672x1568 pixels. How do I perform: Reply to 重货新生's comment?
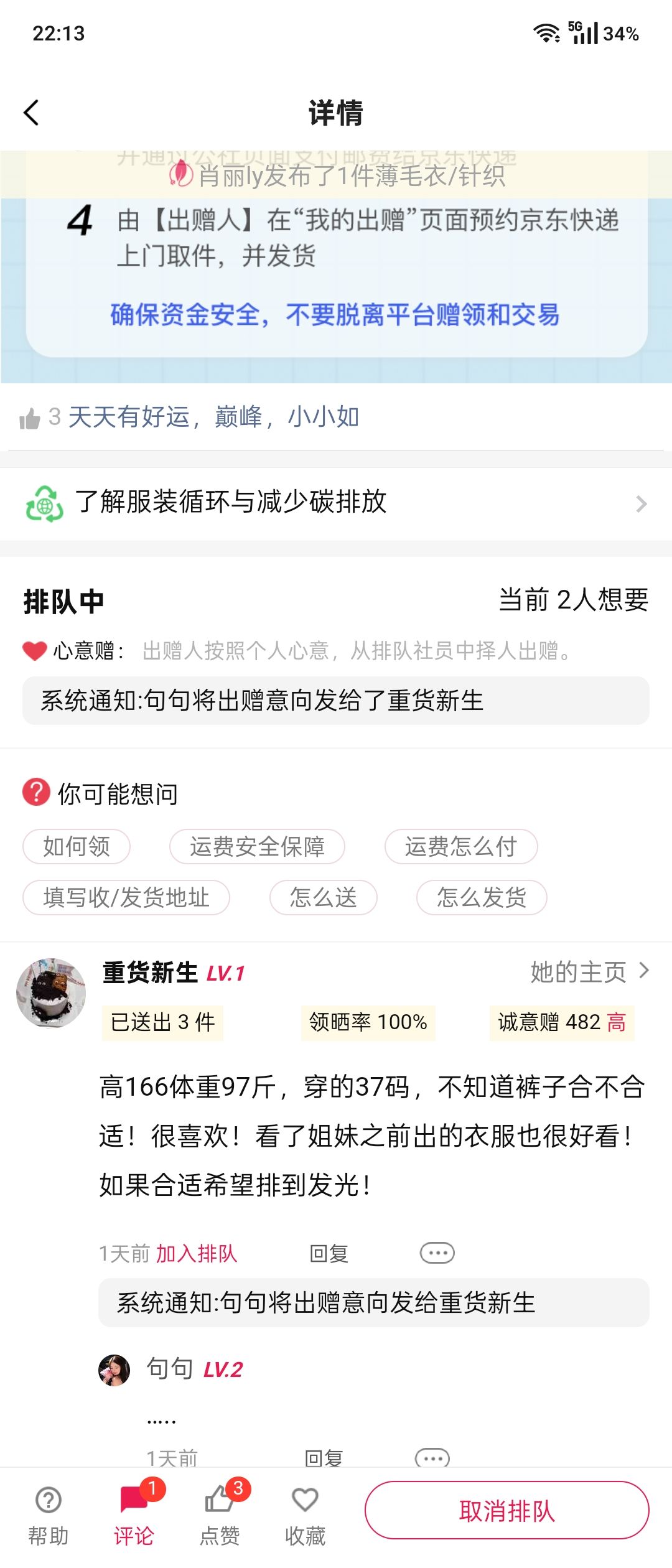point(329,1253)
